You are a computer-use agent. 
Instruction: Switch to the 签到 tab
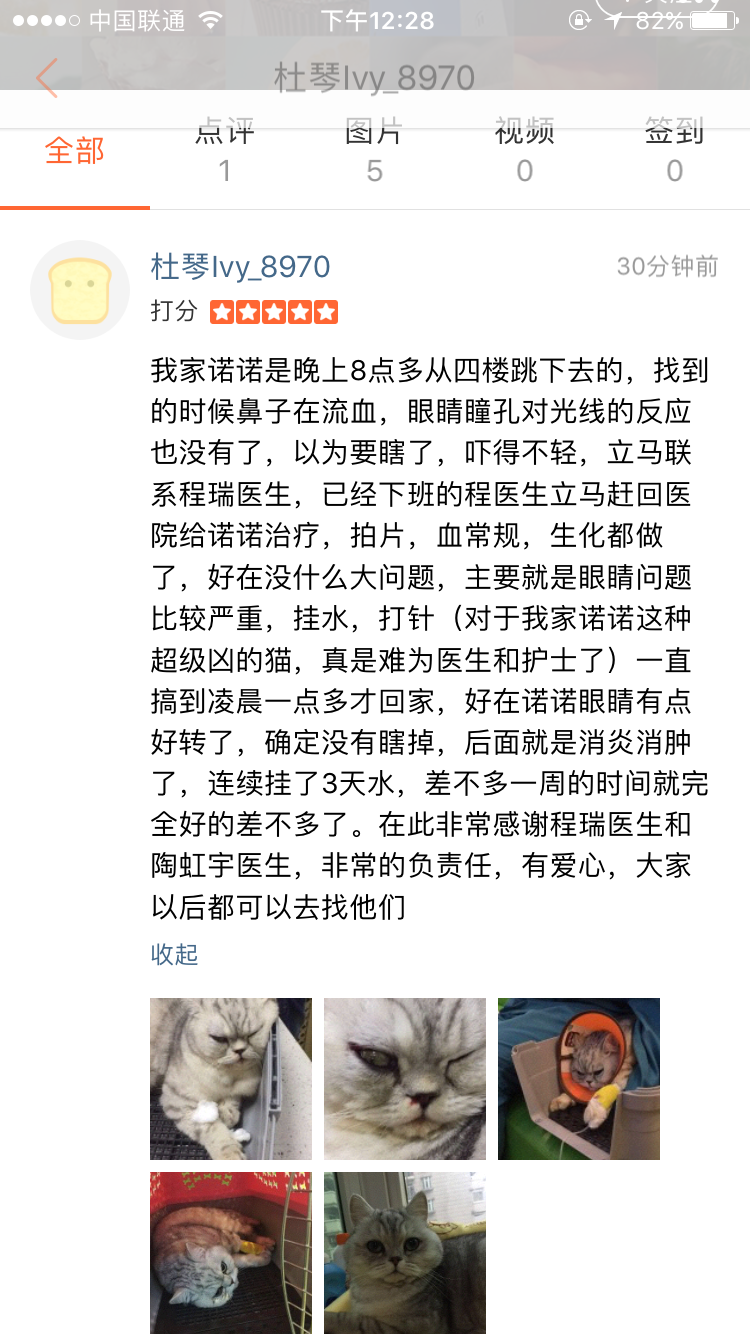(x=674, y=150)
